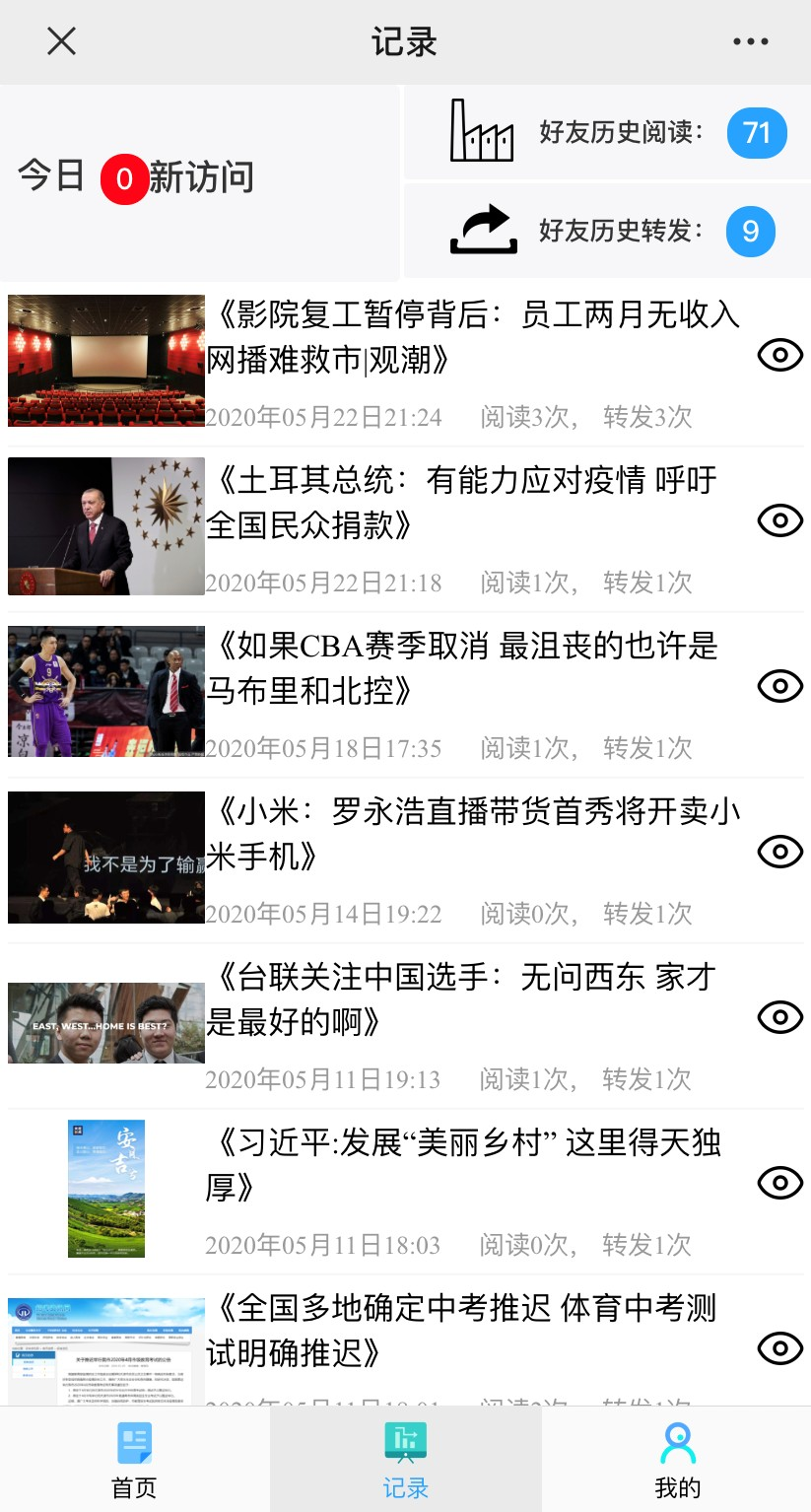Screen dimensions: 811x1512
Task: Tap the eye icon for 台联关注中国选手
Action: click(x=780, y=1017)
